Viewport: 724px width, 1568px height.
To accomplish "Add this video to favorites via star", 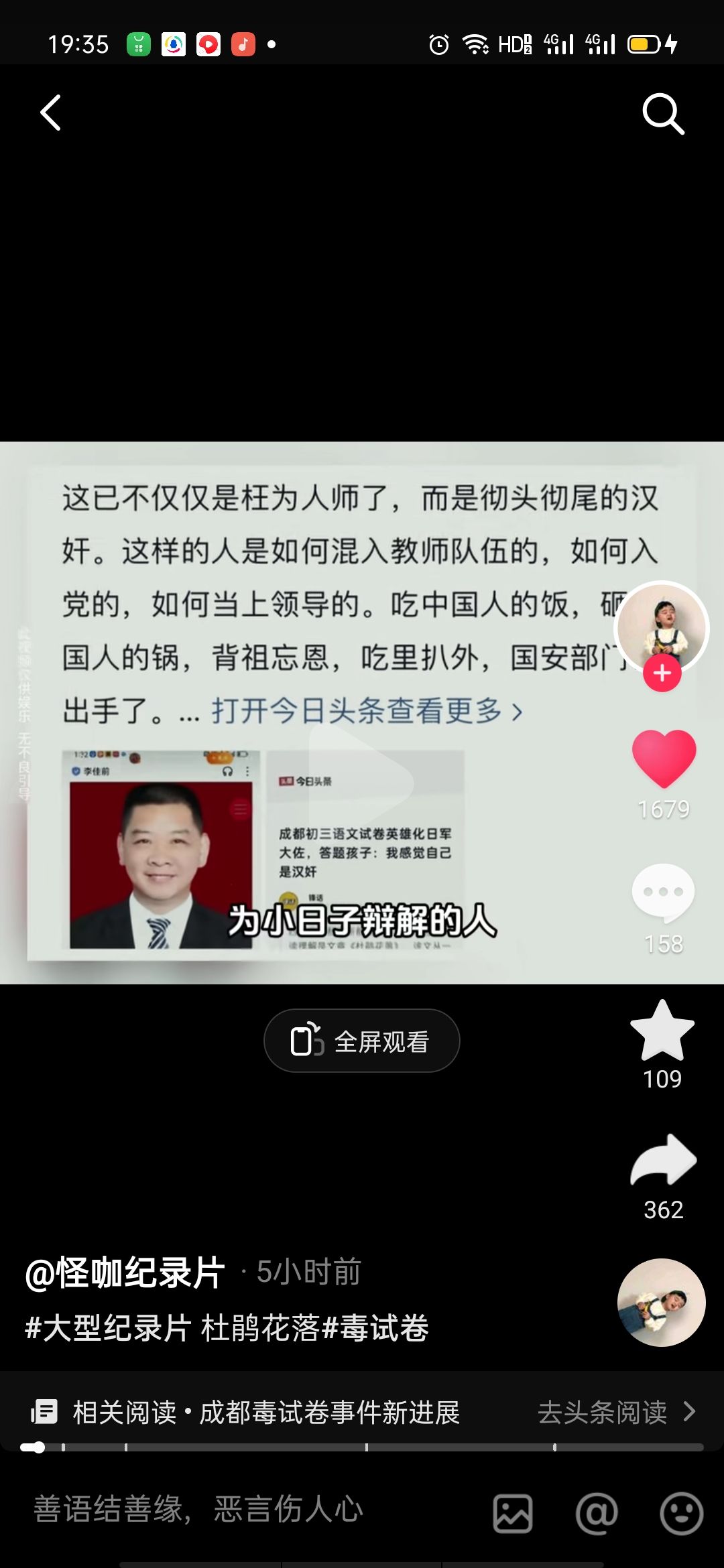I will click(x=662, y=1031).
